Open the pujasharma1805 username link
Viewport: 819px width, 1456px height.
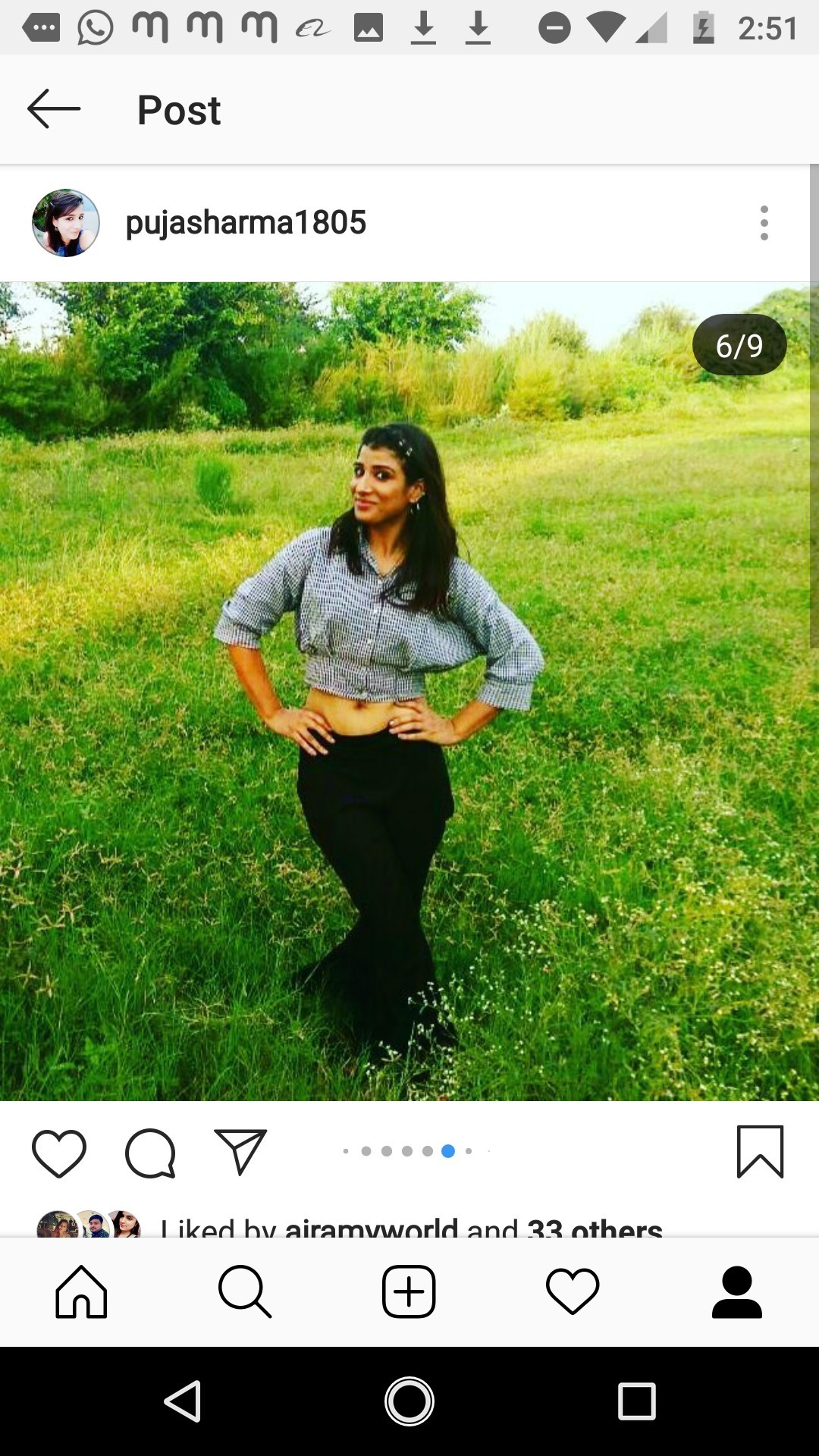coord(246,223)
